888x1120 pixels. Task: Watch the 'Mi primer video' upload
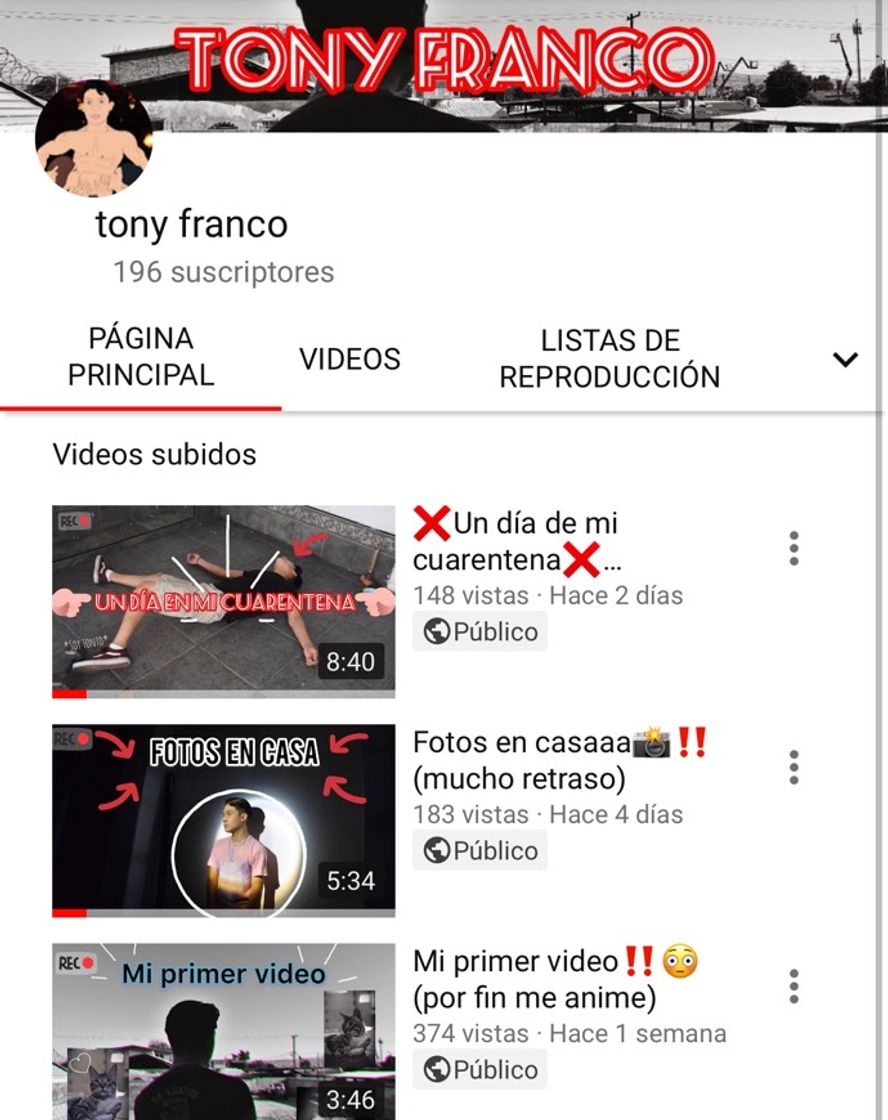click(x=223, y=1032)
